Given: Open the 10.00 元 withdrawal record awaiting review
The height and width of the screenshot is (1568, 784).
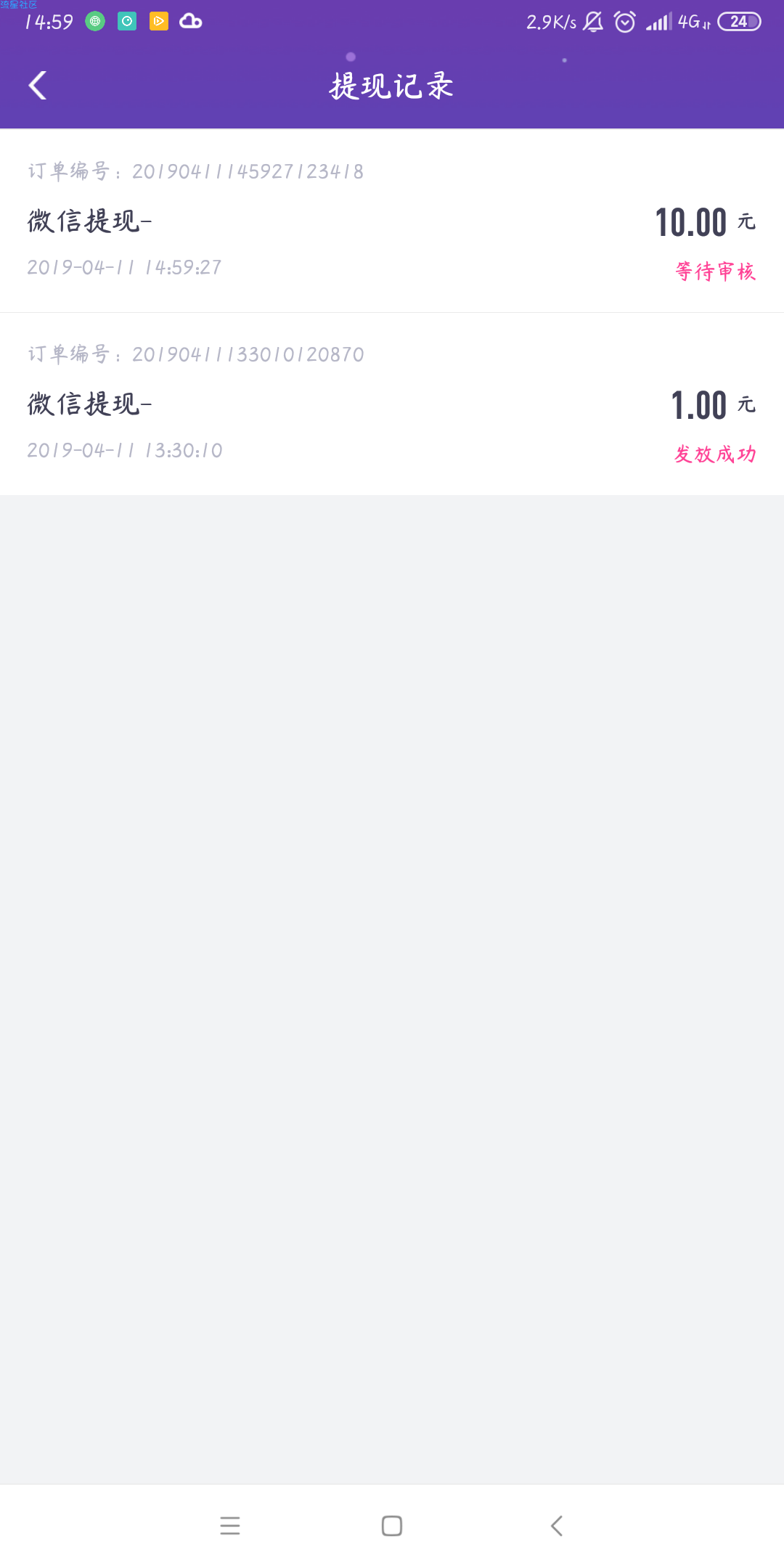Looking at the screenshot, I should tap(392, 221).
